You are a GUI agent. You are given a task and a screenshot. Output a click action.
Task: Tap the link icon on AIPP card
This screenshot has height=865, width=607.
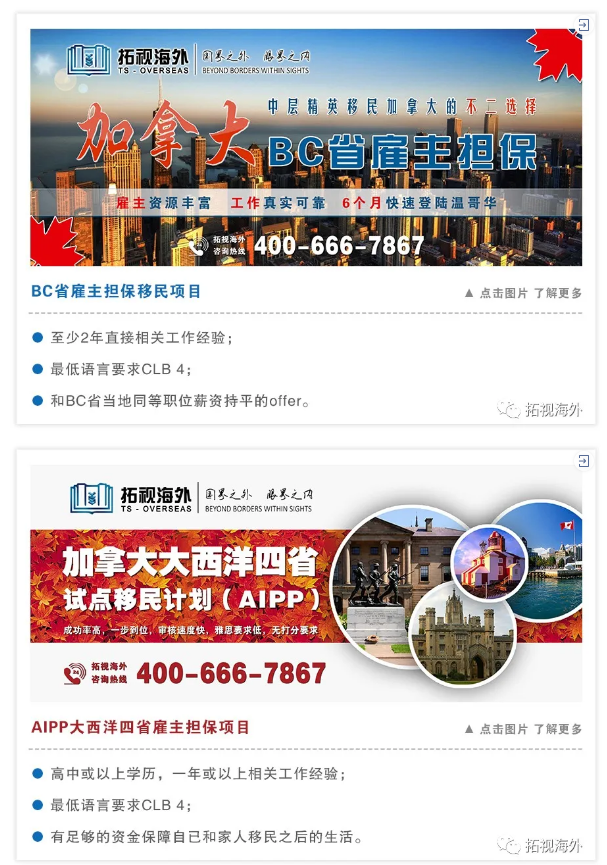(x=583, y=460)
